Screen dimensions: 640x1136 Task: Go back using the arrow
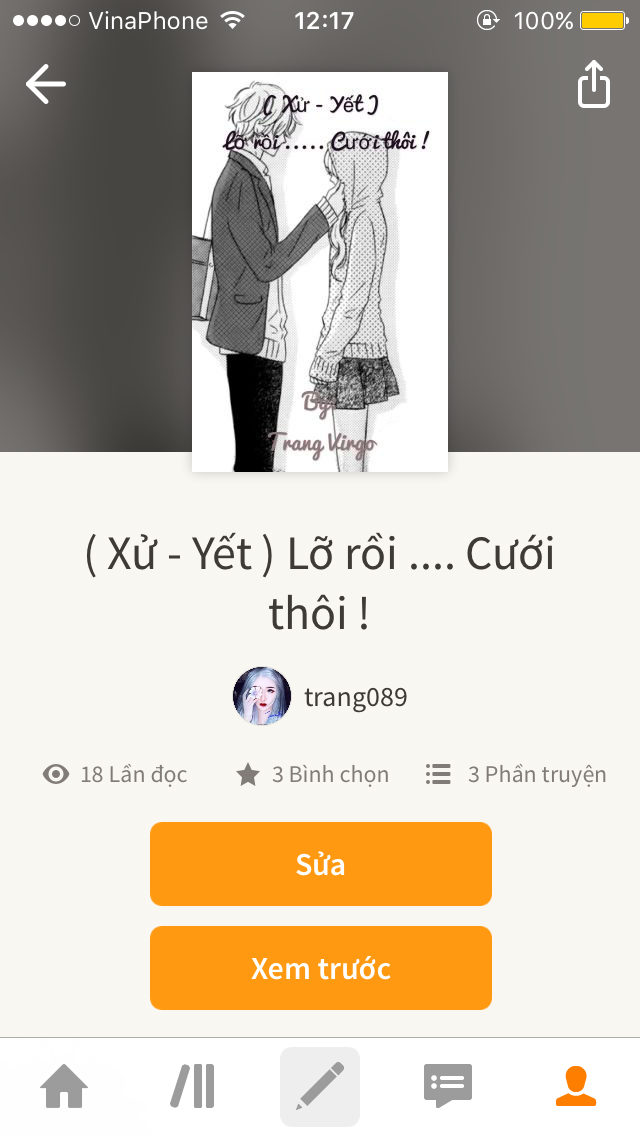click(x=46, y=85)
